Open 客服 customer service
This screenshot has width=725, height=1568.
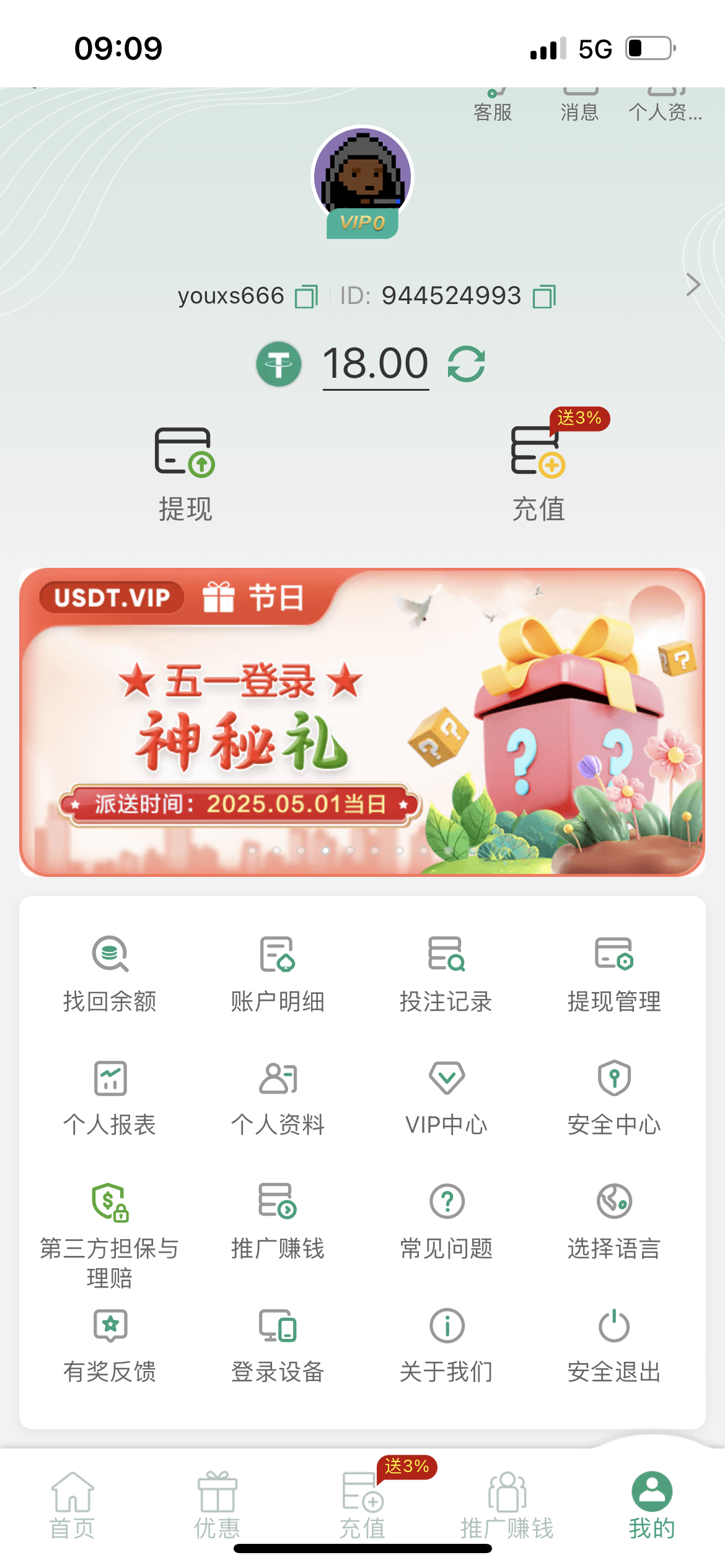[493, 107]
